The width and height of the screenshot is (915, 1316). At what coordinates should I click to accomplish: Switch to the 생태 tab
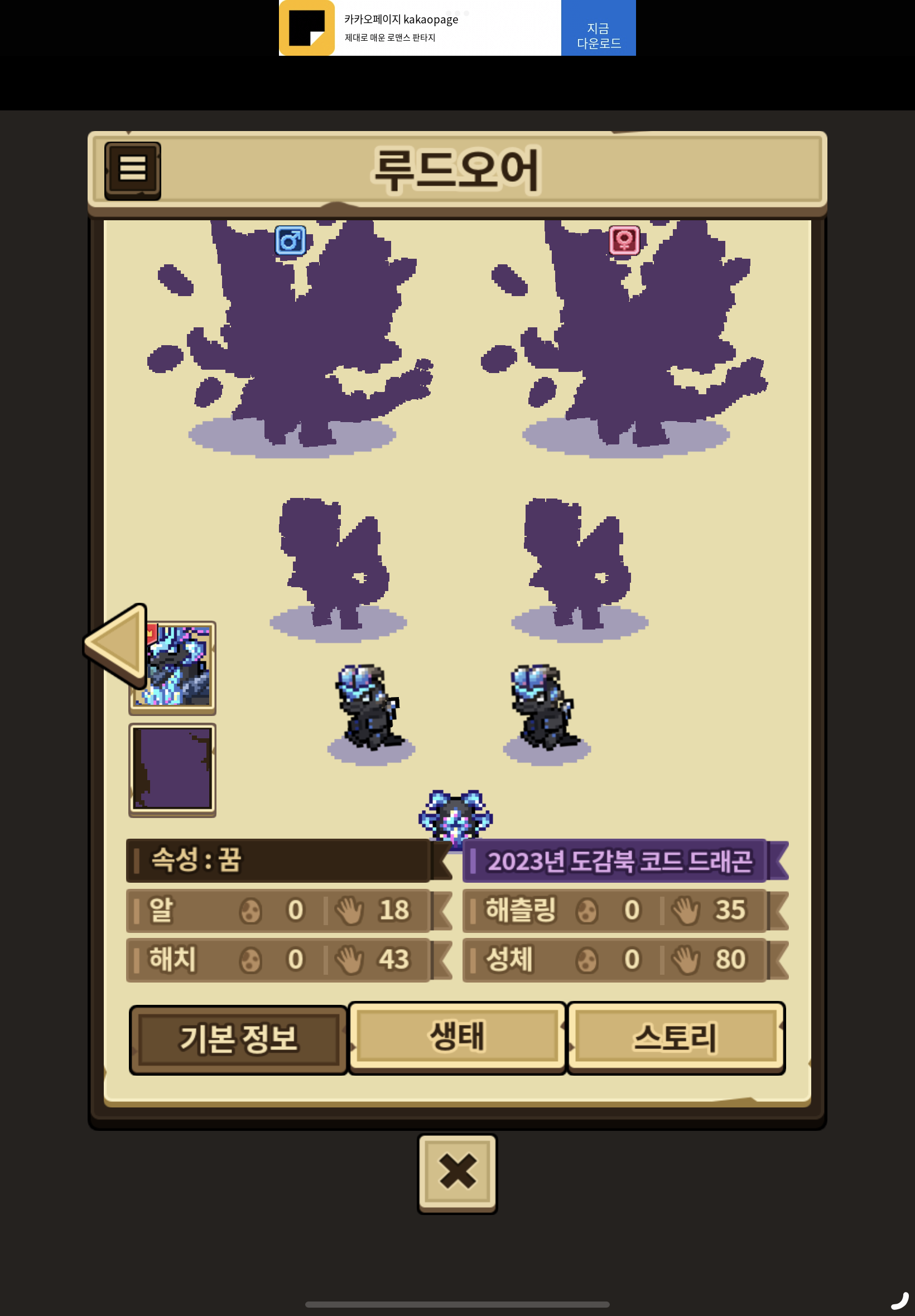pos(457,1037)
